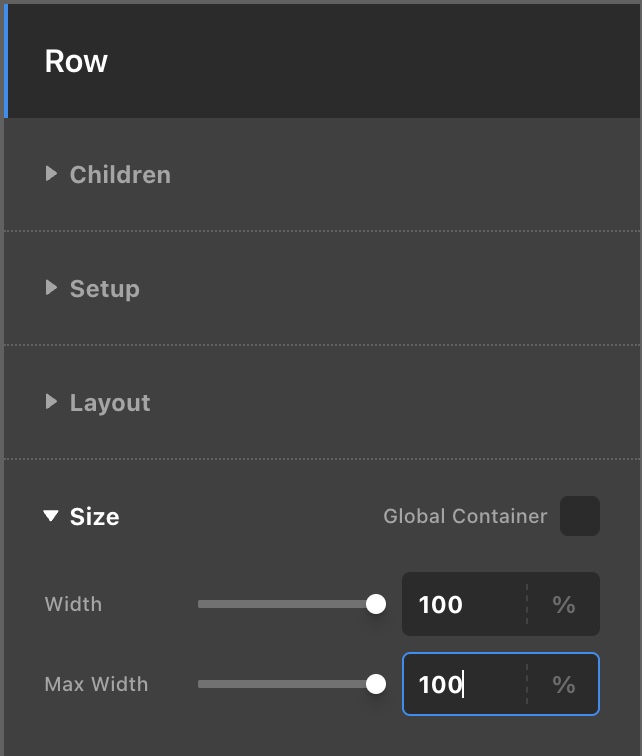Focus the Width value field
Viewport: 642px width, 756px height.
click(x=462, y=604)
